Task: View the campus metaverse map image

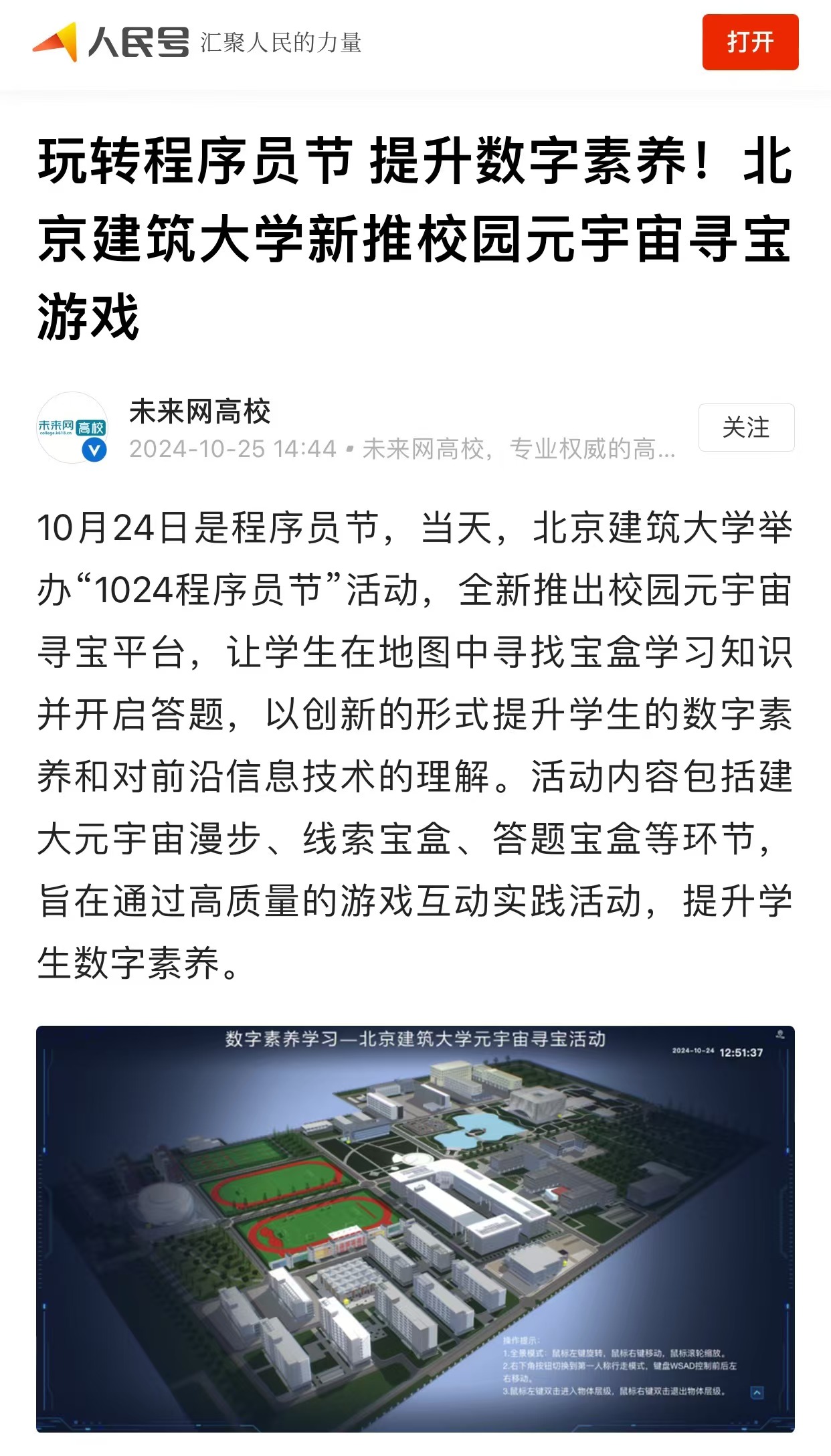Action: coord(415,1228)
